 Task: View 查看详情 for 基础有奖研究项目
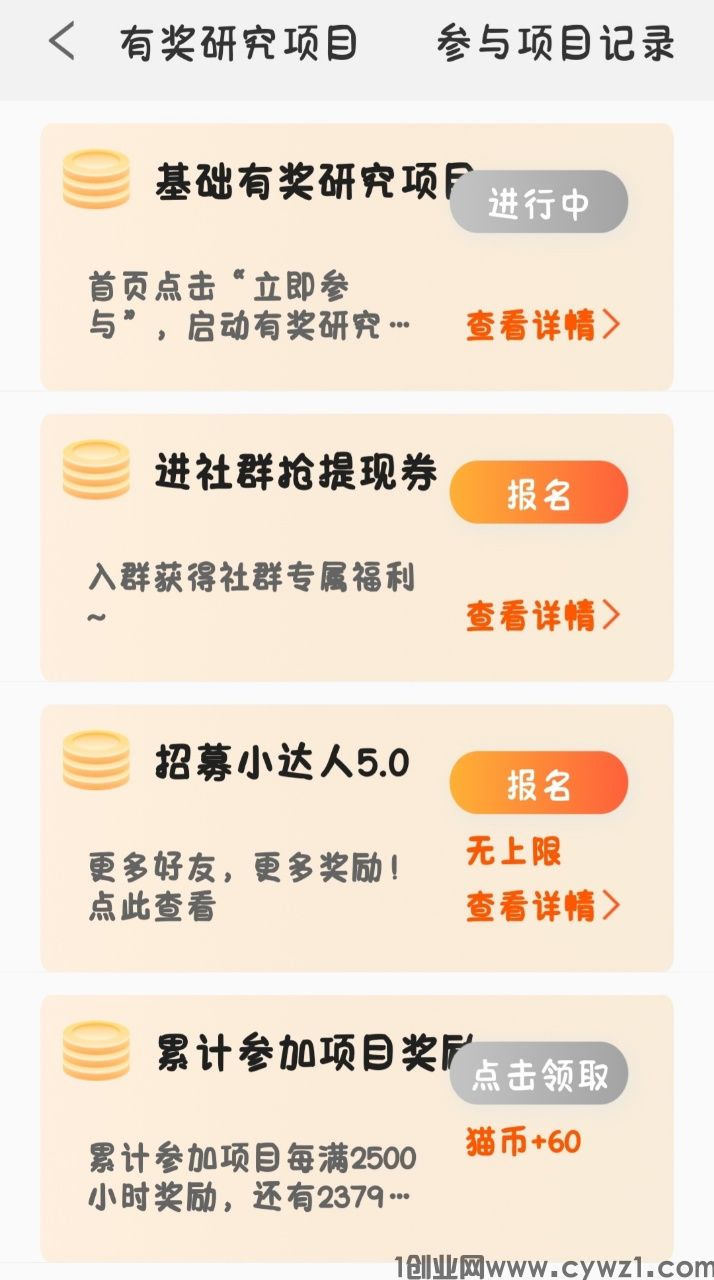point(542,325)
